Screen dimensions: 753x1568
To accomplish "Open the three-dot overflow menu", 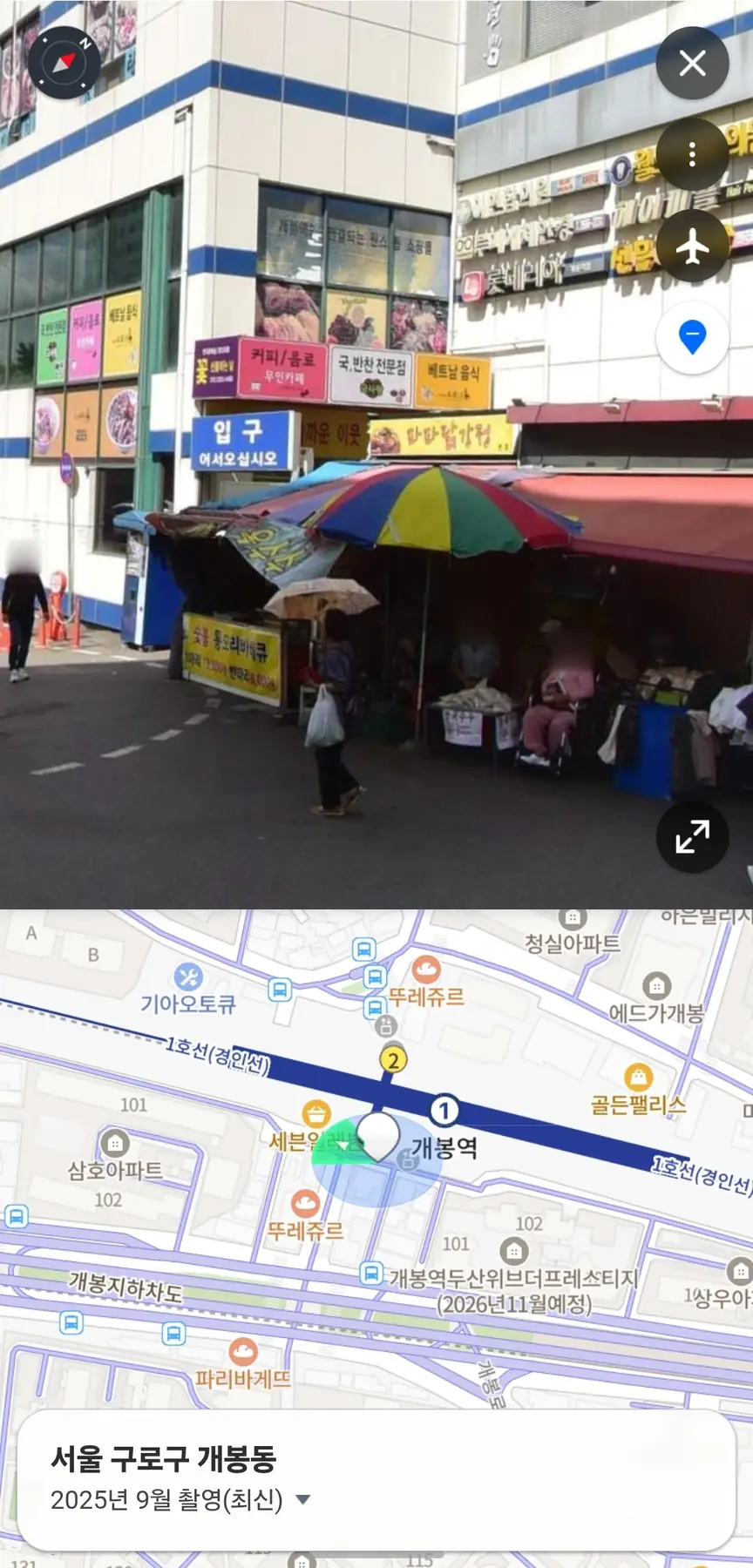I will [x=692, y=155].
